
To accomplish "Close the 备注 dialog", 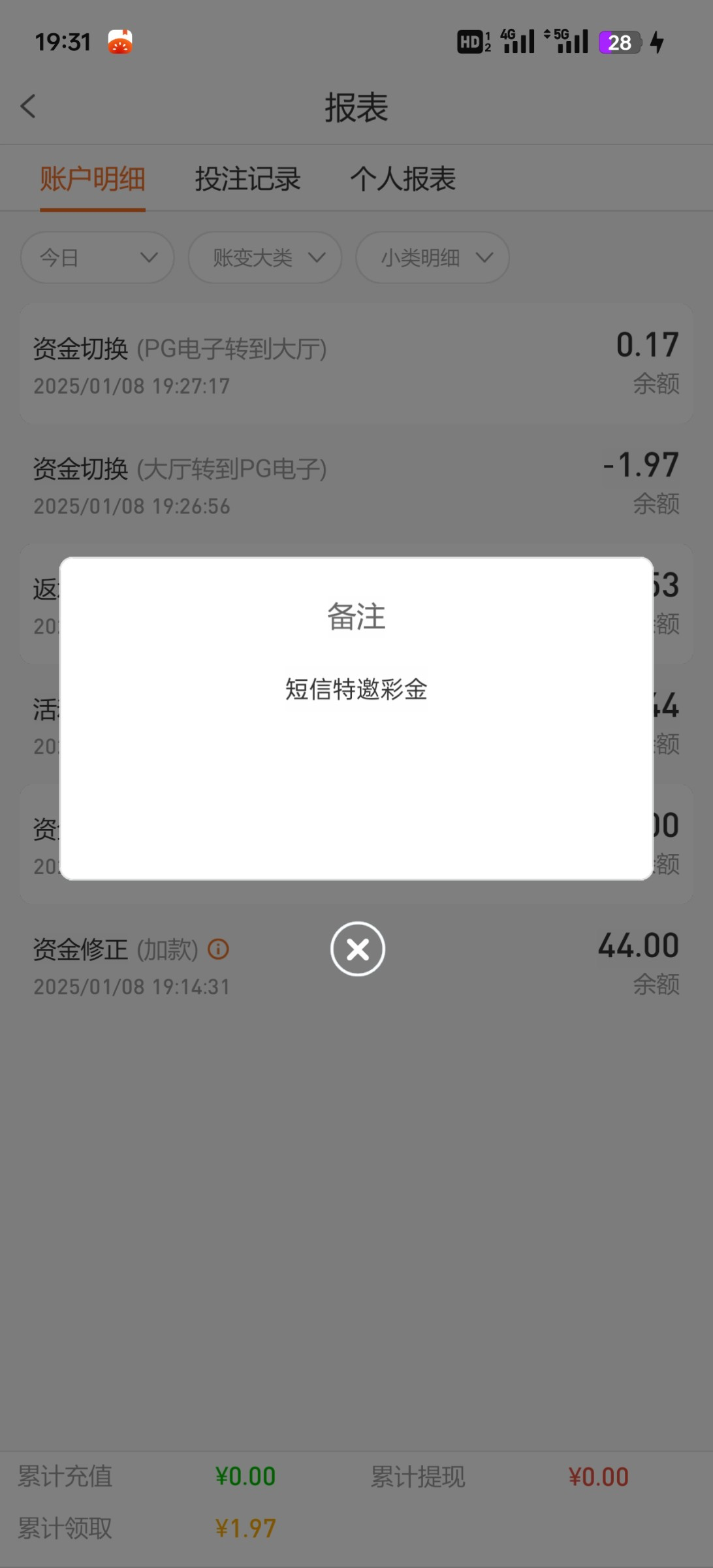I will (357, 949).
